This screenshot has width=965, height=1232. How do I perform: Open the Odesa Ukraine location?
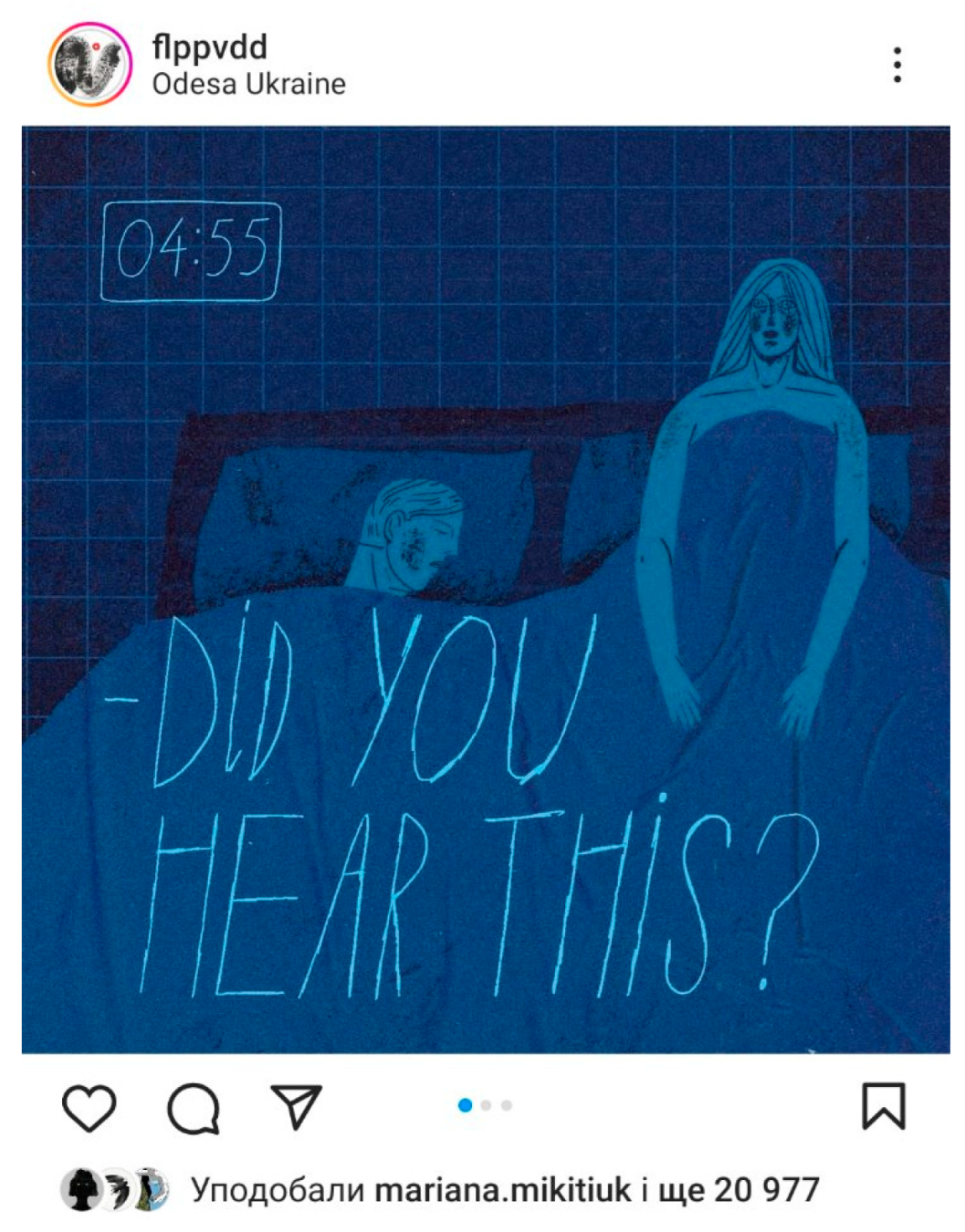click(248, 84)
